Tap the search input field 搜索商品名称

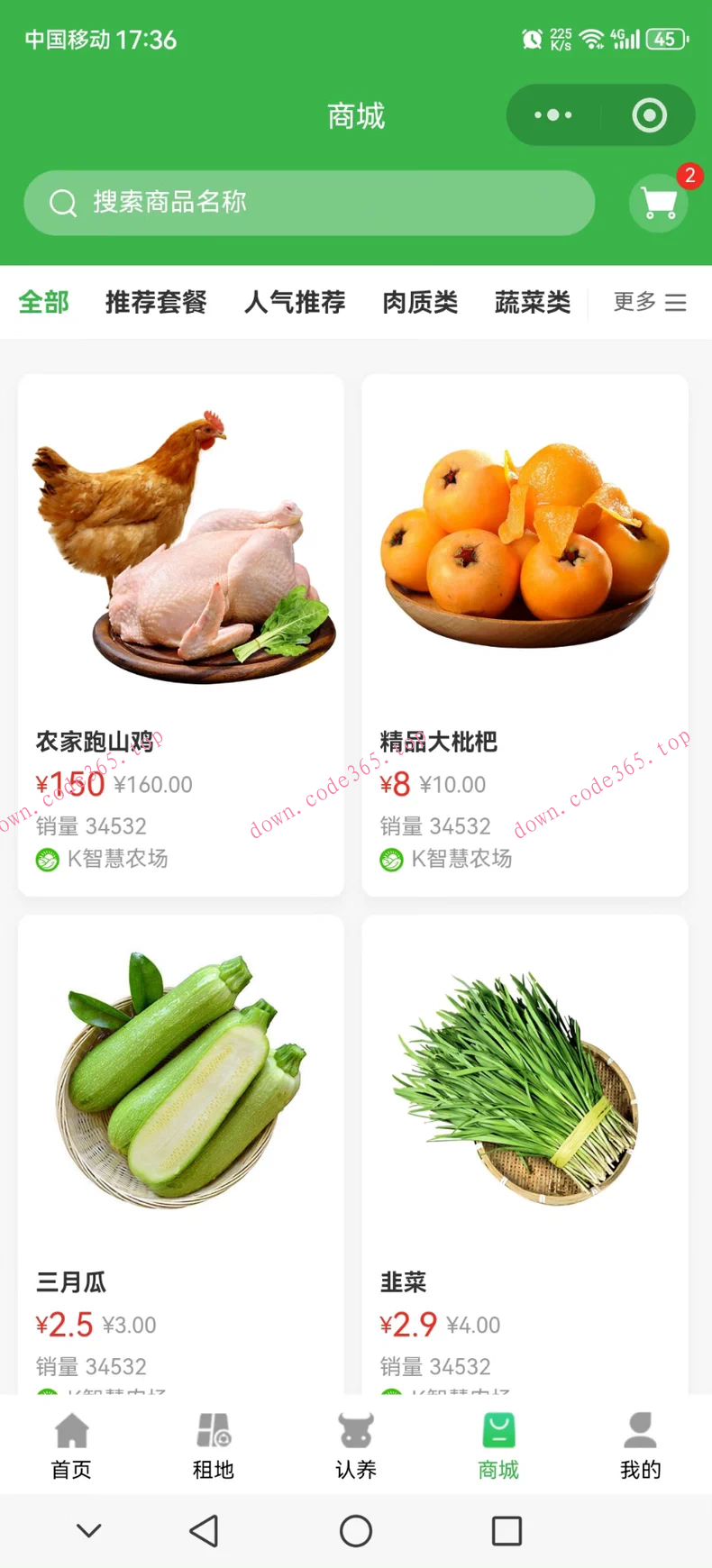[x=270, y=203]
